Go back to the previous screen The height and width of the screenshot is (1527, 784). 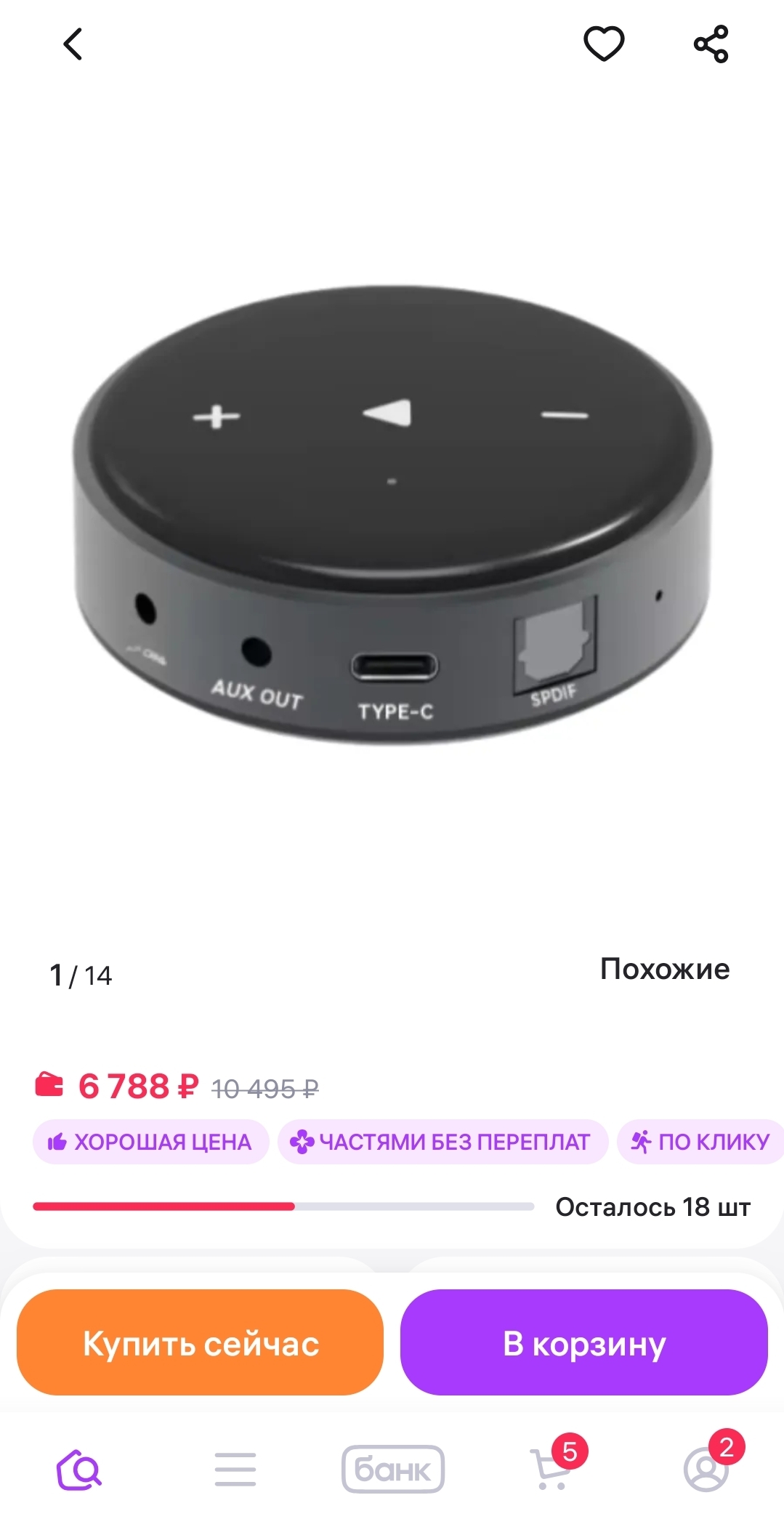[x=73, y=44]
